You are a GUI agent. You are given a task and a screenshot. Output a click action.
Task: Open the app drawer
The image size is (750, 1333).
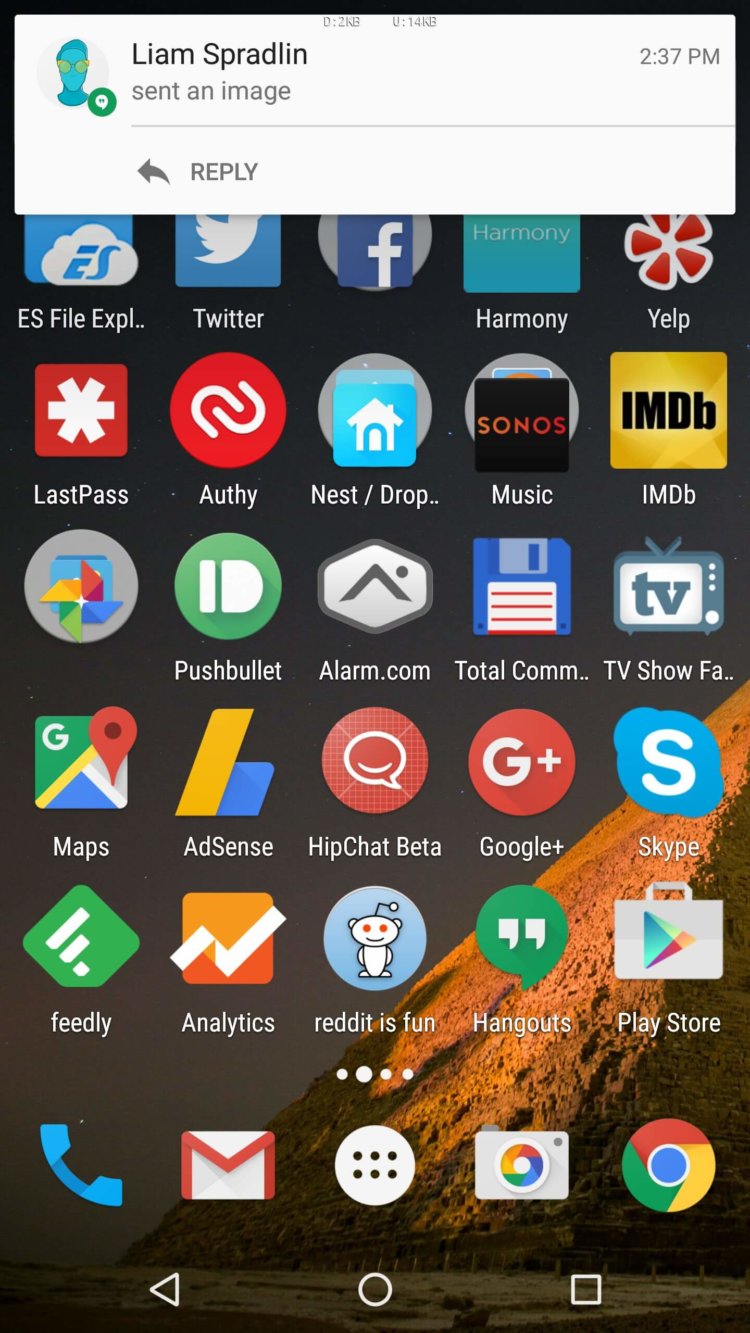click(375, 1165)
